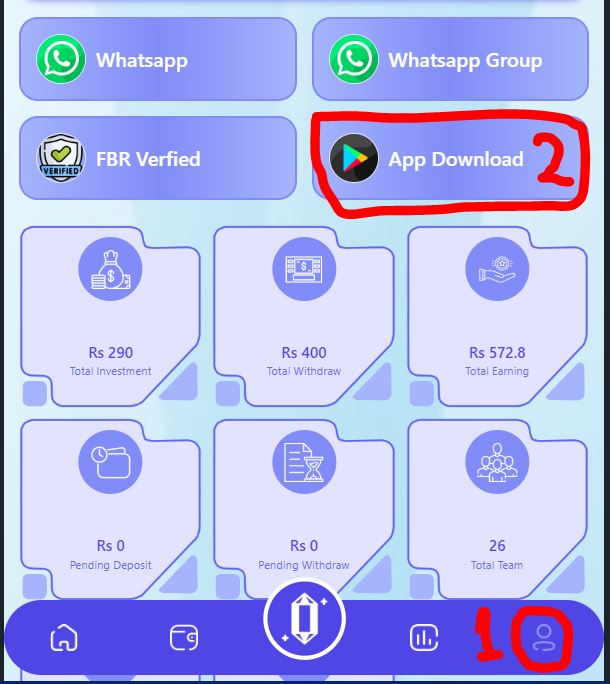Switch to the statistics chart tab
This screenshot has height=684, width=610.
pyautogui.click(x=424, y=637)
